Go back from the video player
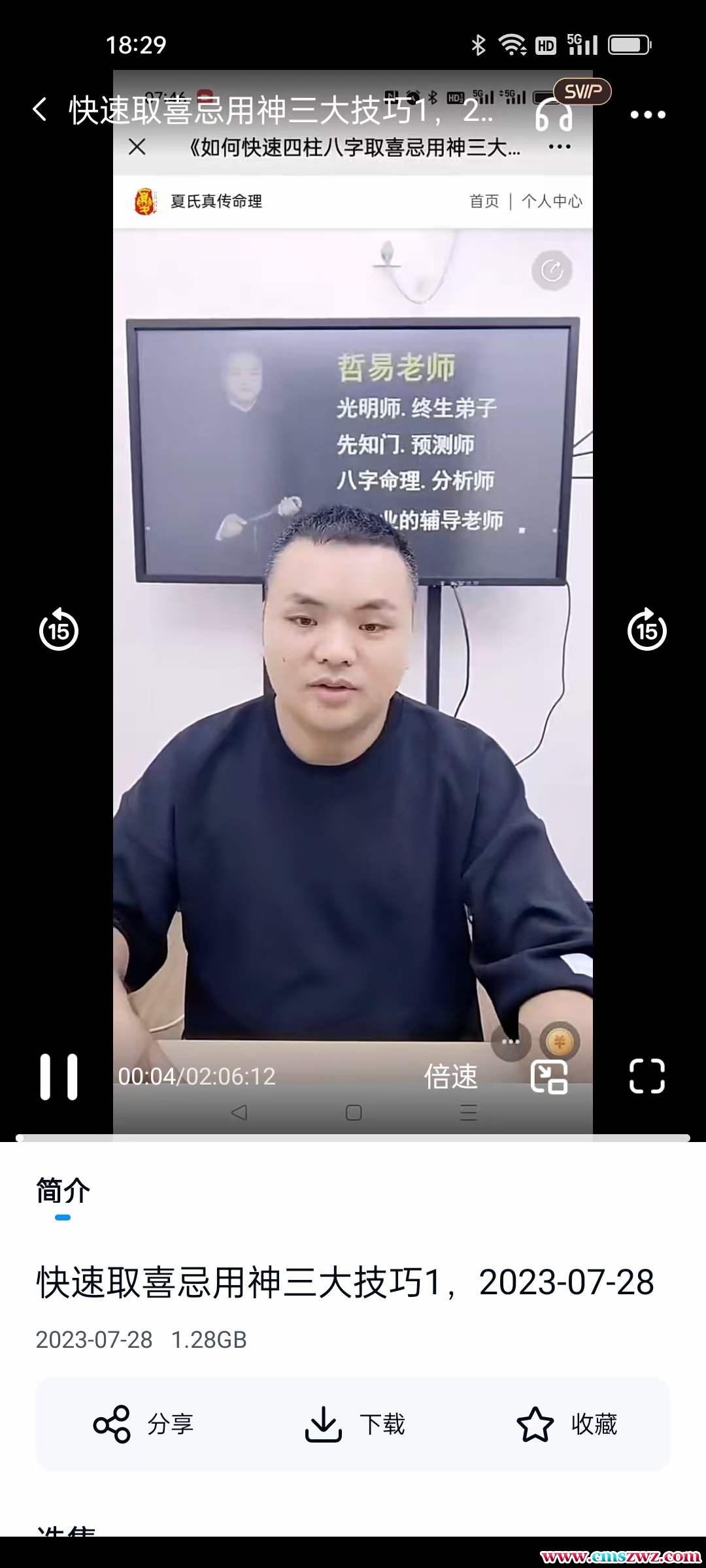706x1568 pixels. [x=40, y=110]
